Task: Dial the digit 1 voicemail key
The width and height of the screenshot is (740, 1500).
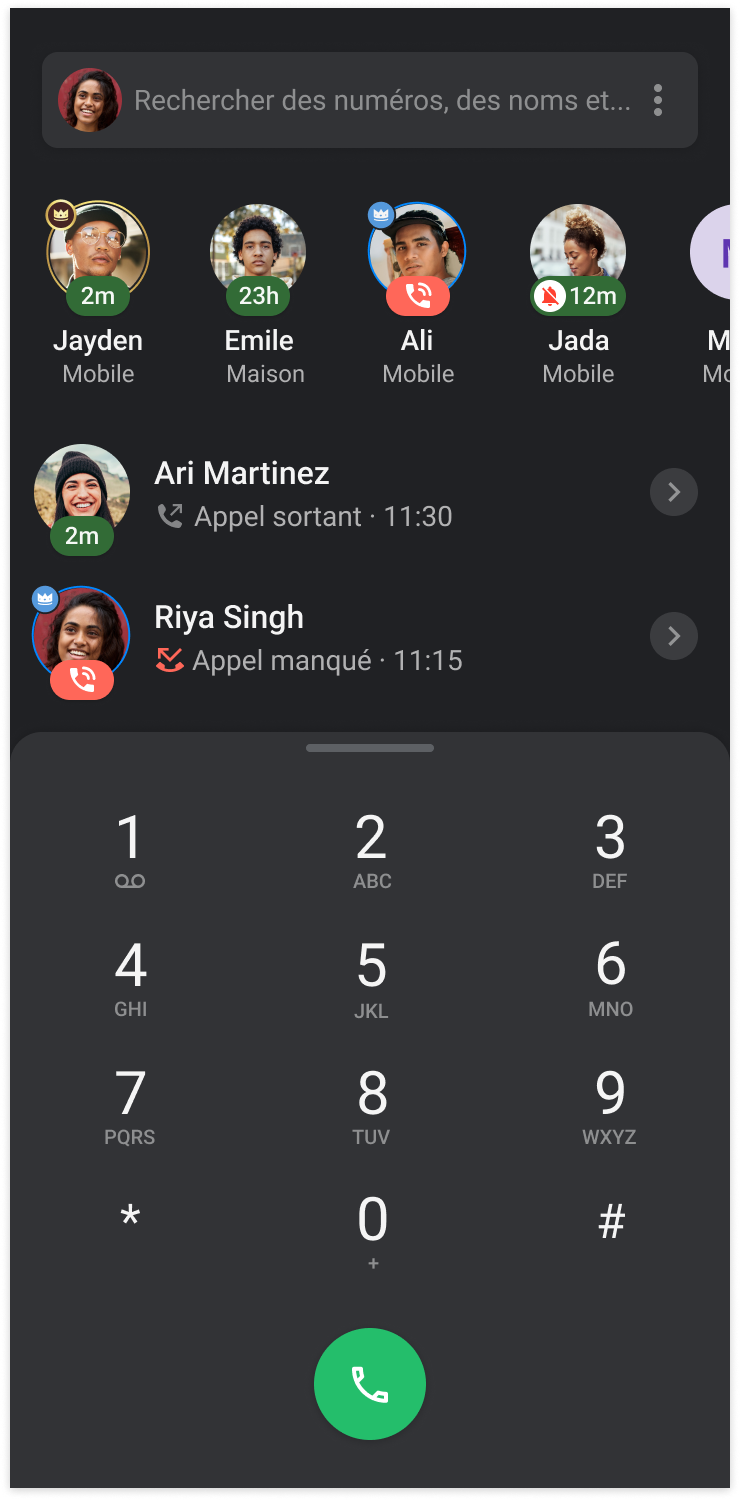Action: click(130, 850)
